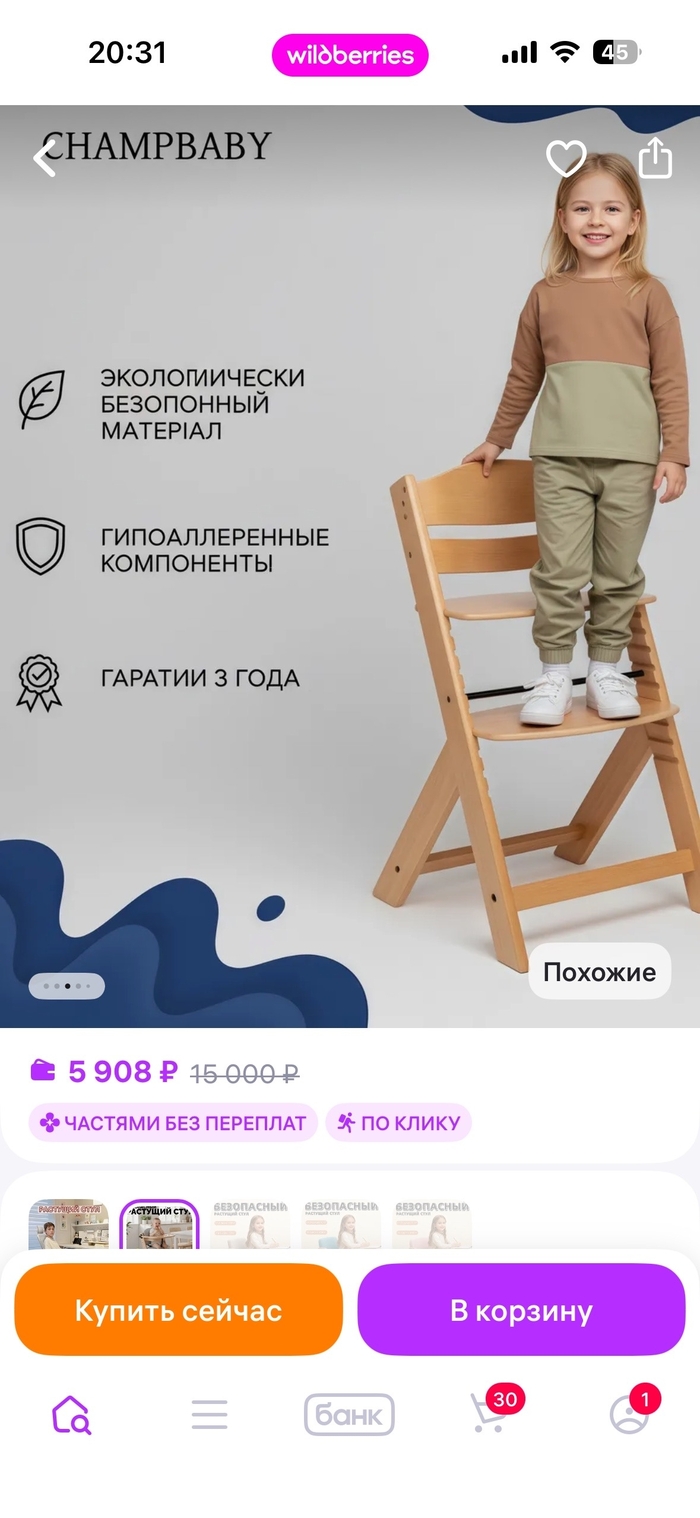Tap the ЧАСТЯМИ БЕЗ ПЕРЕПЛАТ chip

tap(173, 1123)
